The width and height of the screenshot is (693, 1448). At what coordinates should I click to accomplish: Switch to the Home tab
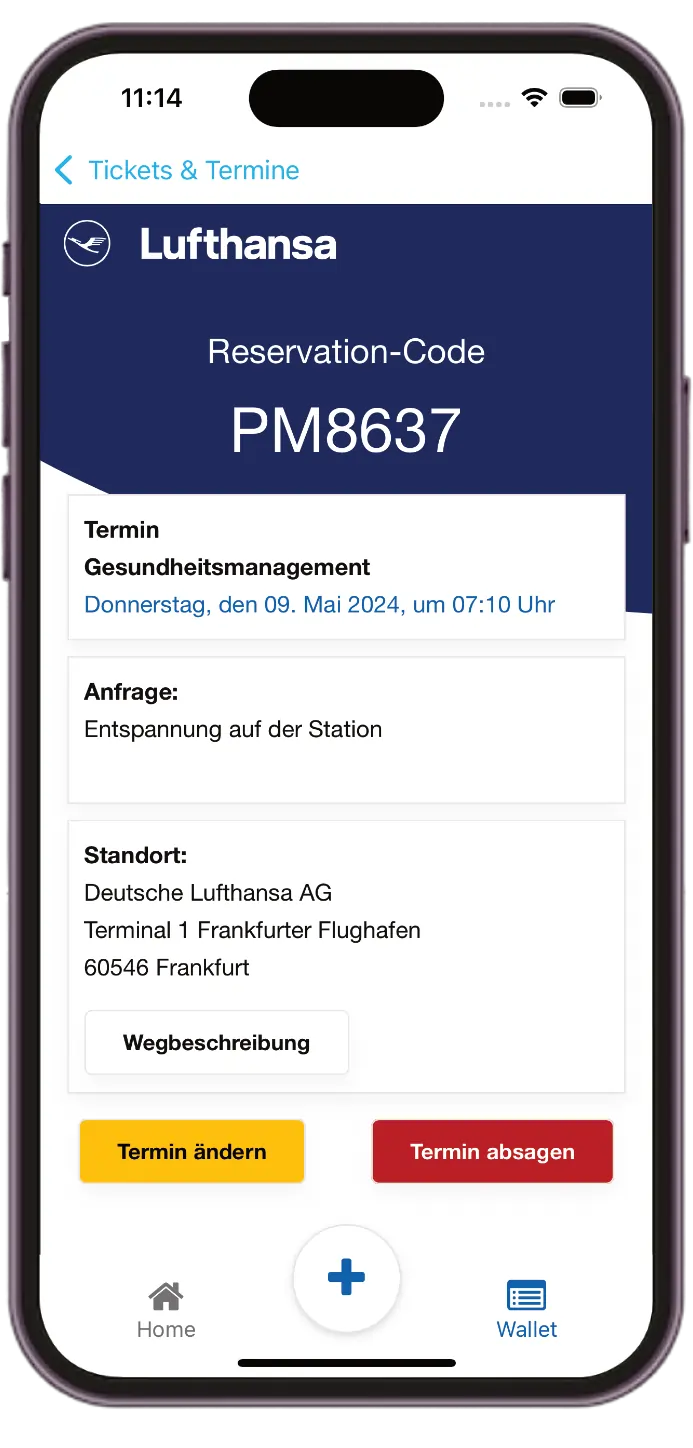tap(166, 1310)
